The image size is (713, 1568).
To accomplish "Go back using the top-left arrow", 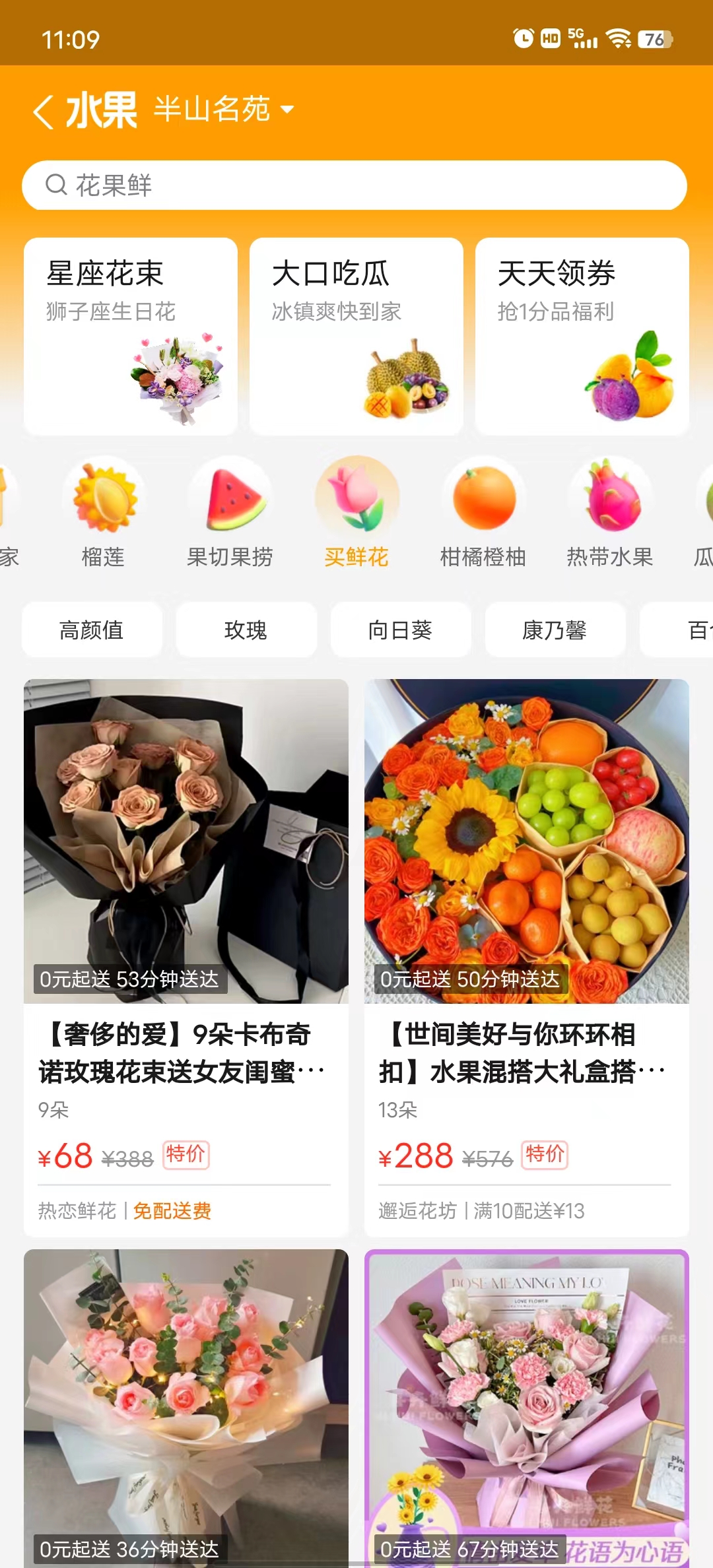I will click(44, 111).
